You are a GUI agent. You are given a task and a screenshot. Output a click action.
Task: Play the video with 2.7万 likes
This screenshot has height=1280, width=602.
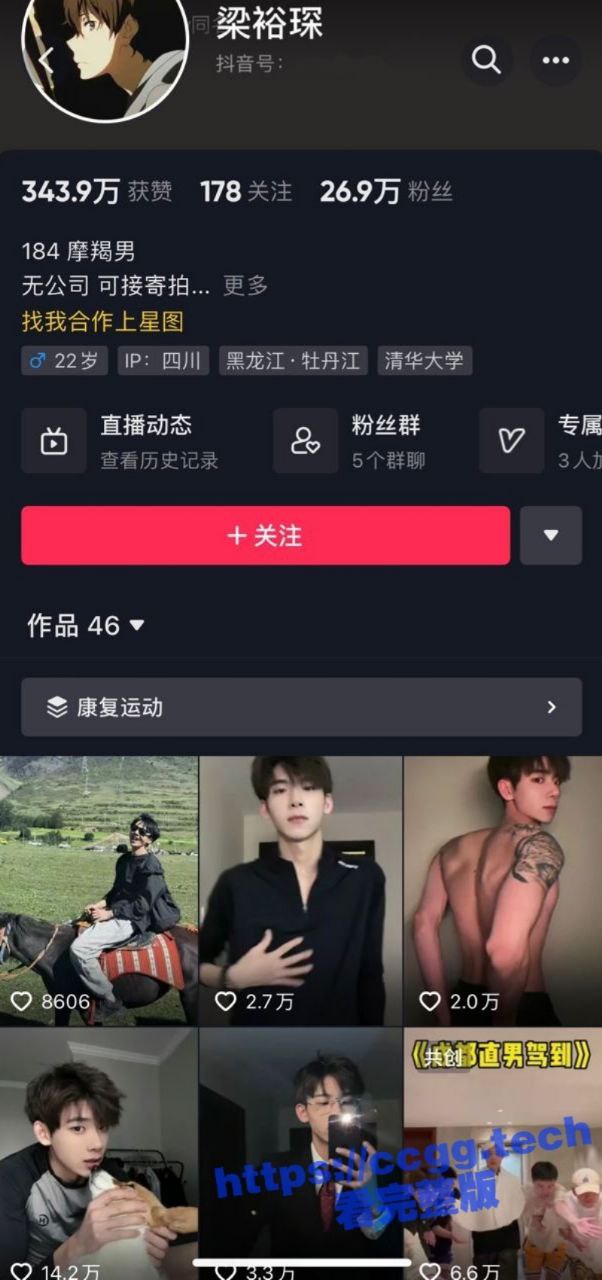[300, 890]
